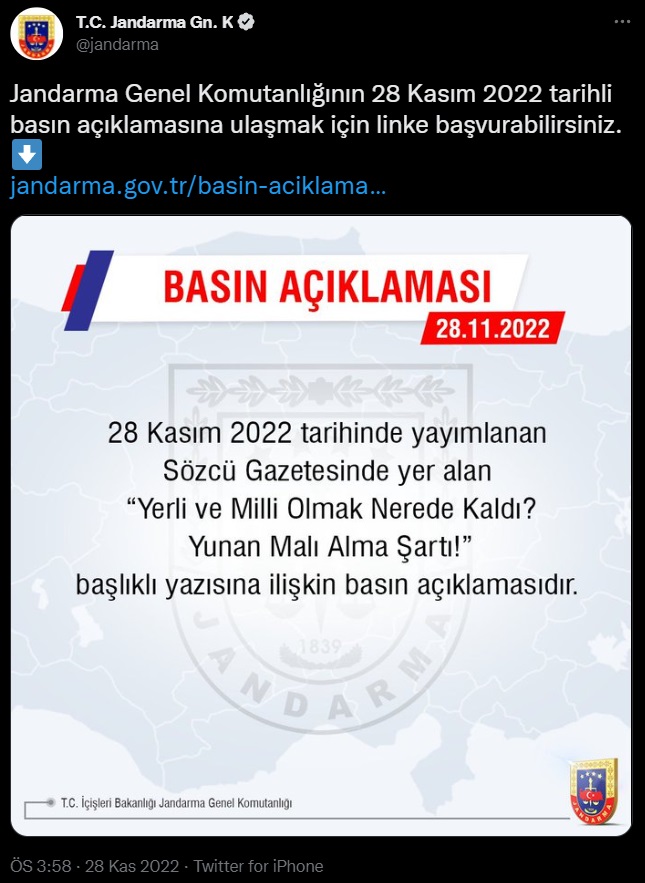This screenshot has width=645, height=883.
Task: Open the Basın Açıklaması image attachment
Action: [x=322, y=525]
